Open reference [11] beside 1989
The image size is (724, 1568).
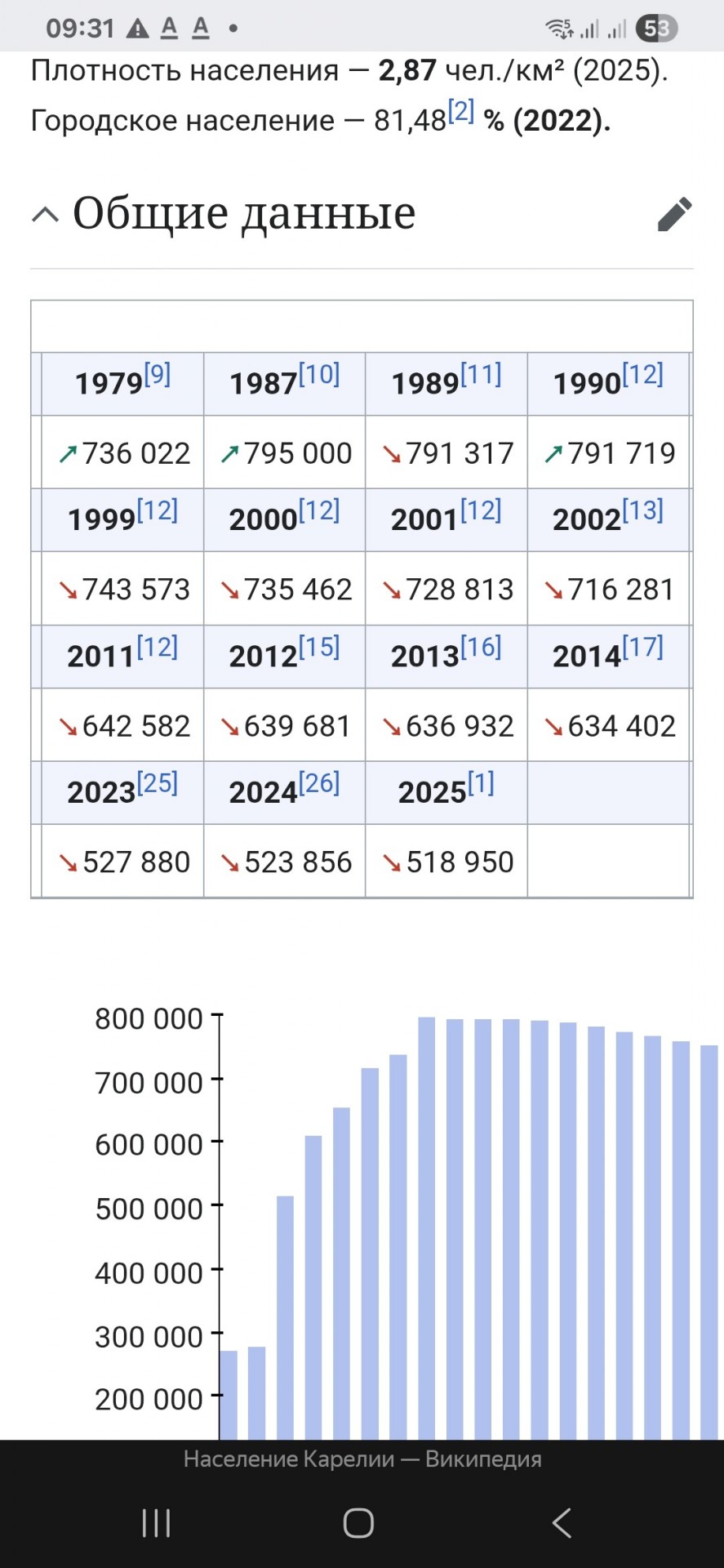(x=481, y=375)
